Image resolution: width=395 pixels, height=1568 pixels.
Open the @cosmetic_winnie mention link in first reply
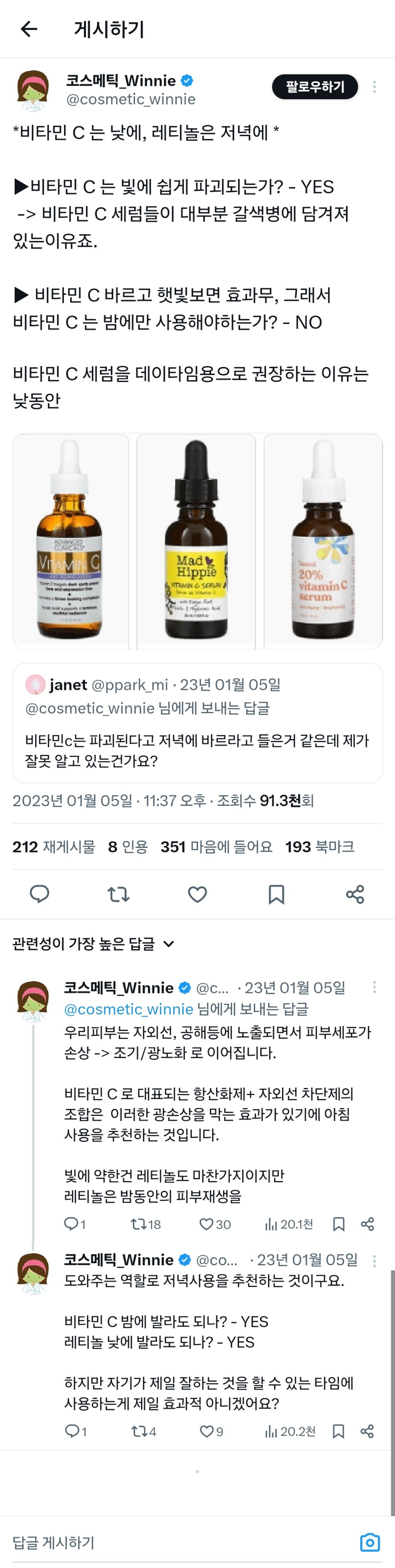(x=128, y=1009)
